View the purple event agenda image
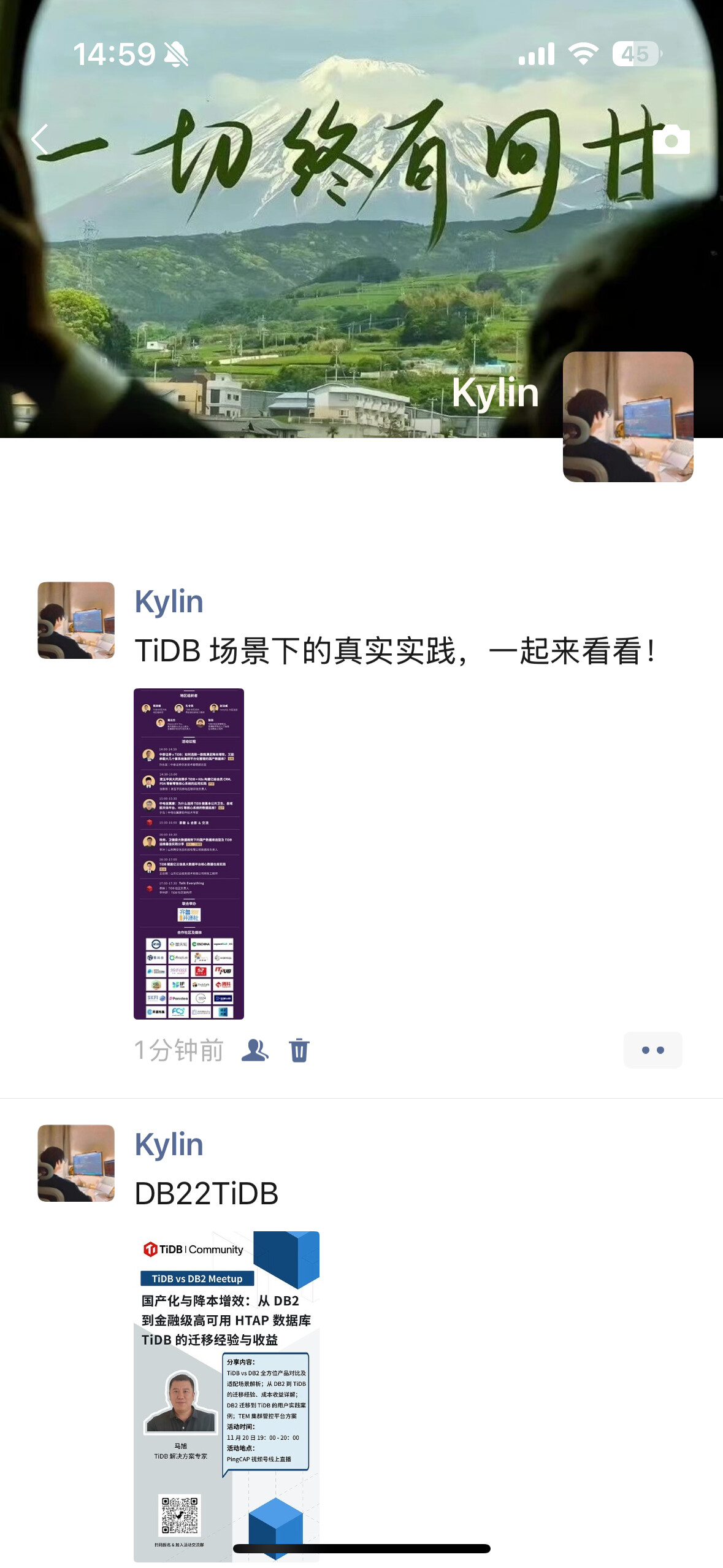This screenshot has width=723, height=1568. pos(189,853)
